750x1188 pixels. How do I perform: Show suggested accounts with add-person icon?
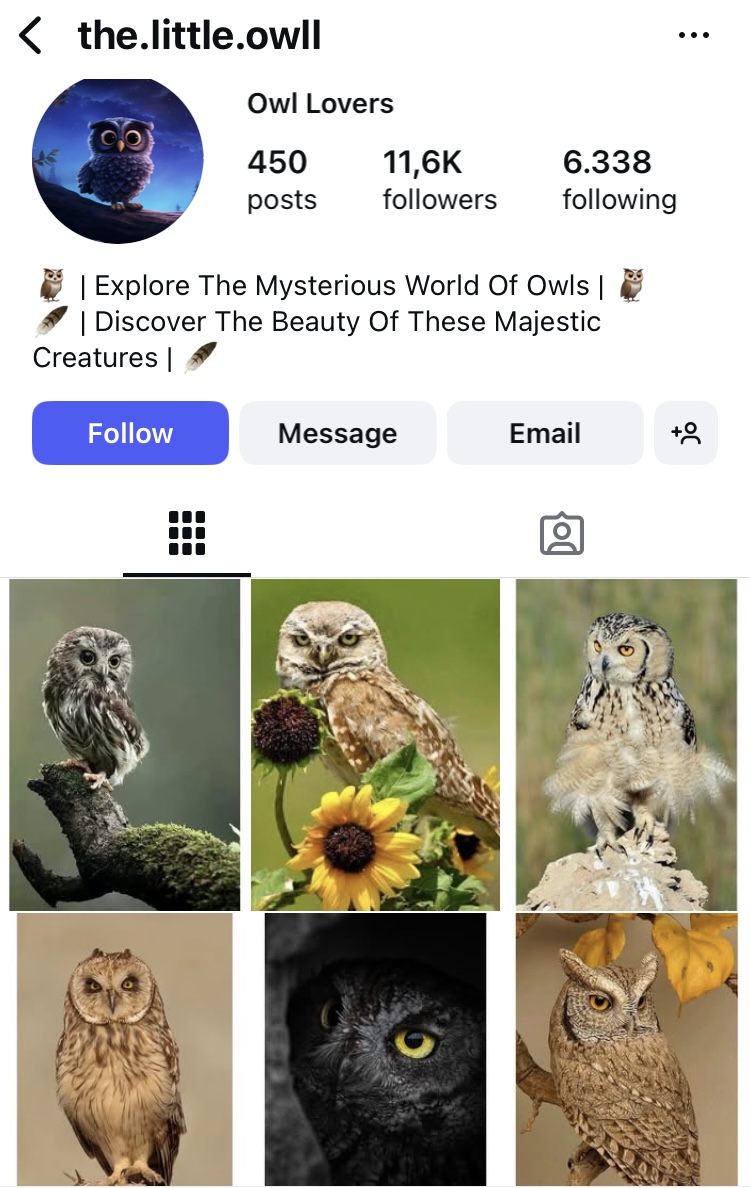(x=686, y=433)
